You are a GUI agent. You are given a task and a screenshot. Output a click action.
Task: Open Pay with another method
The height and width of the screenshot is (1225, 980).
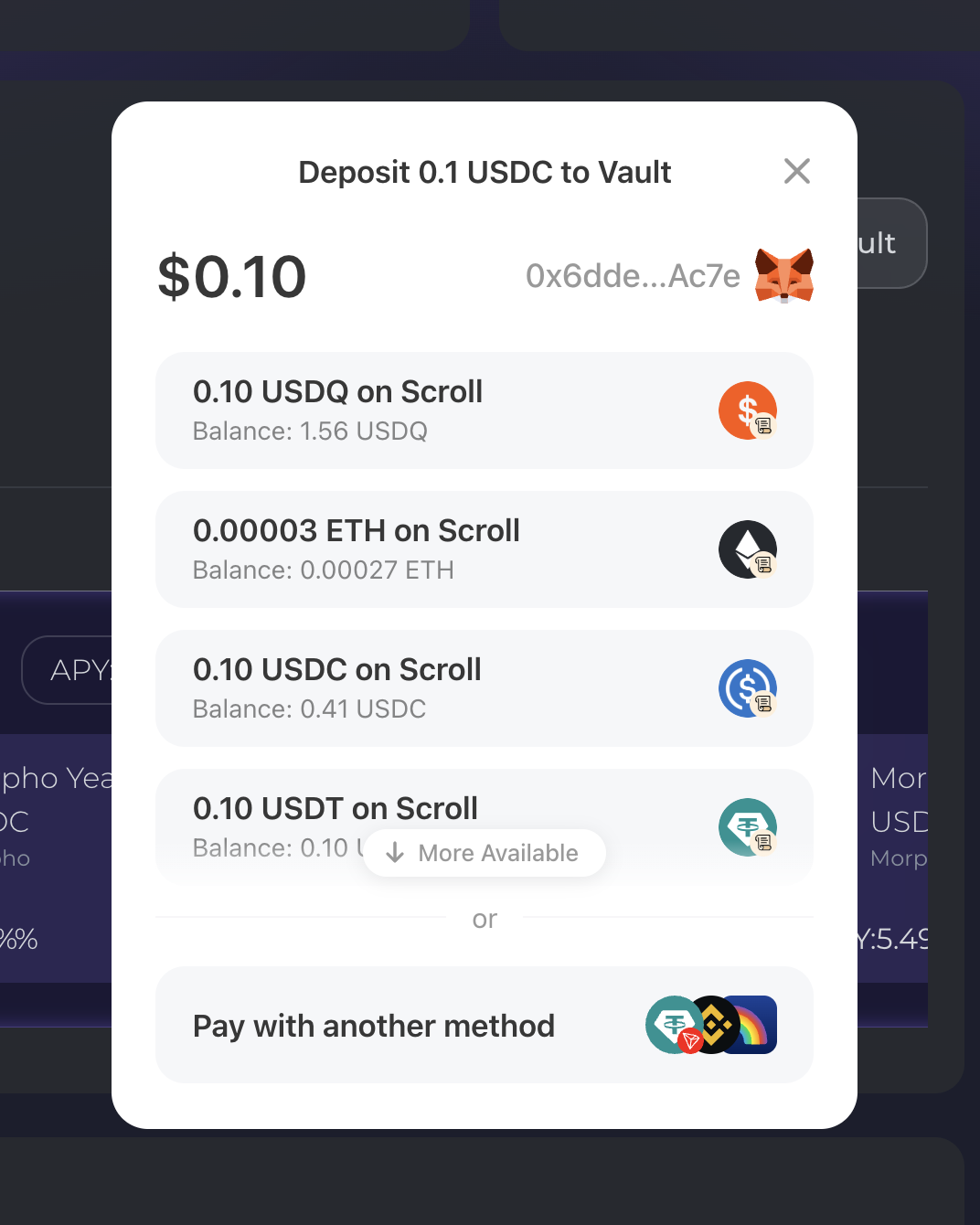click(x=484, y=1025)
